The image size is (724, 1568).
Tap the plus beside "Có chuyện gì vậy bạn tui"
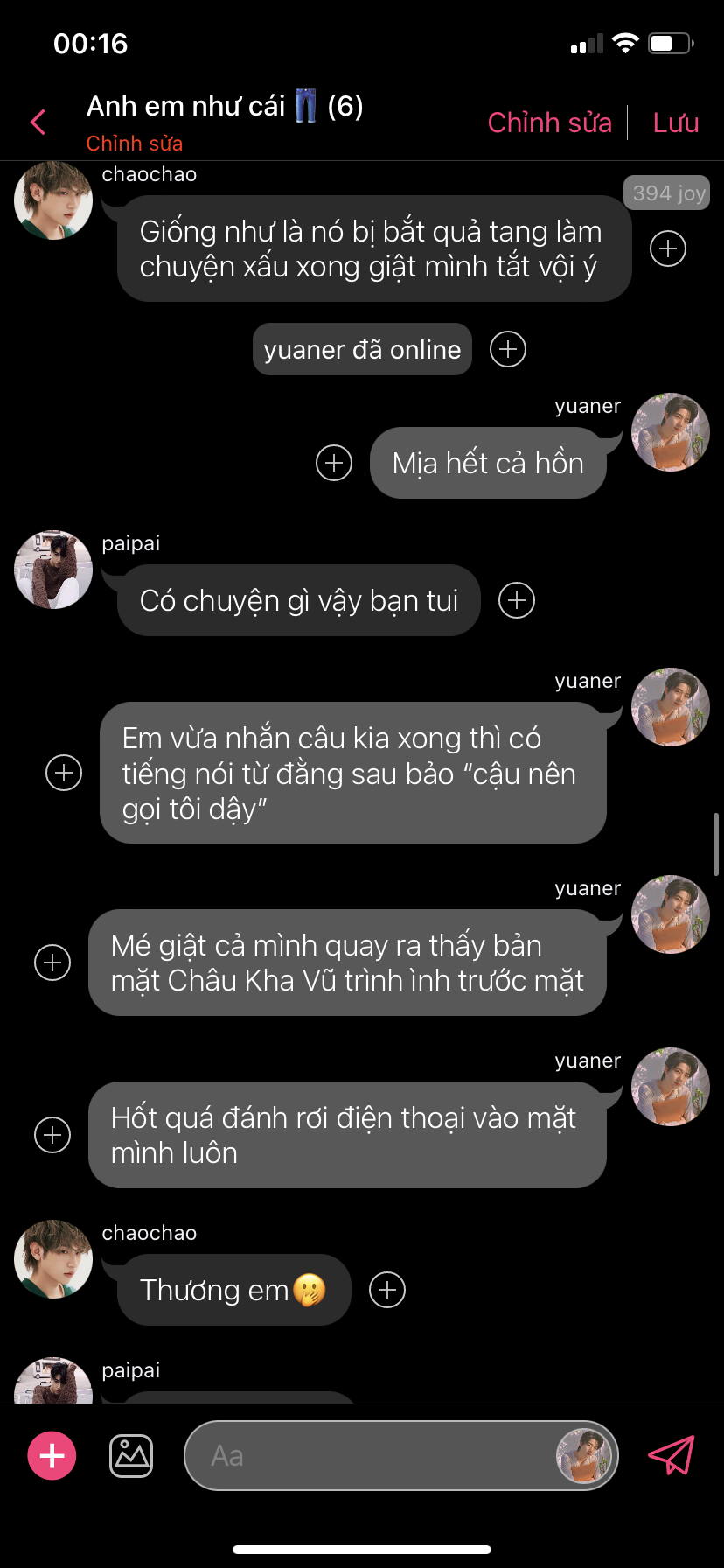point(517,600)
